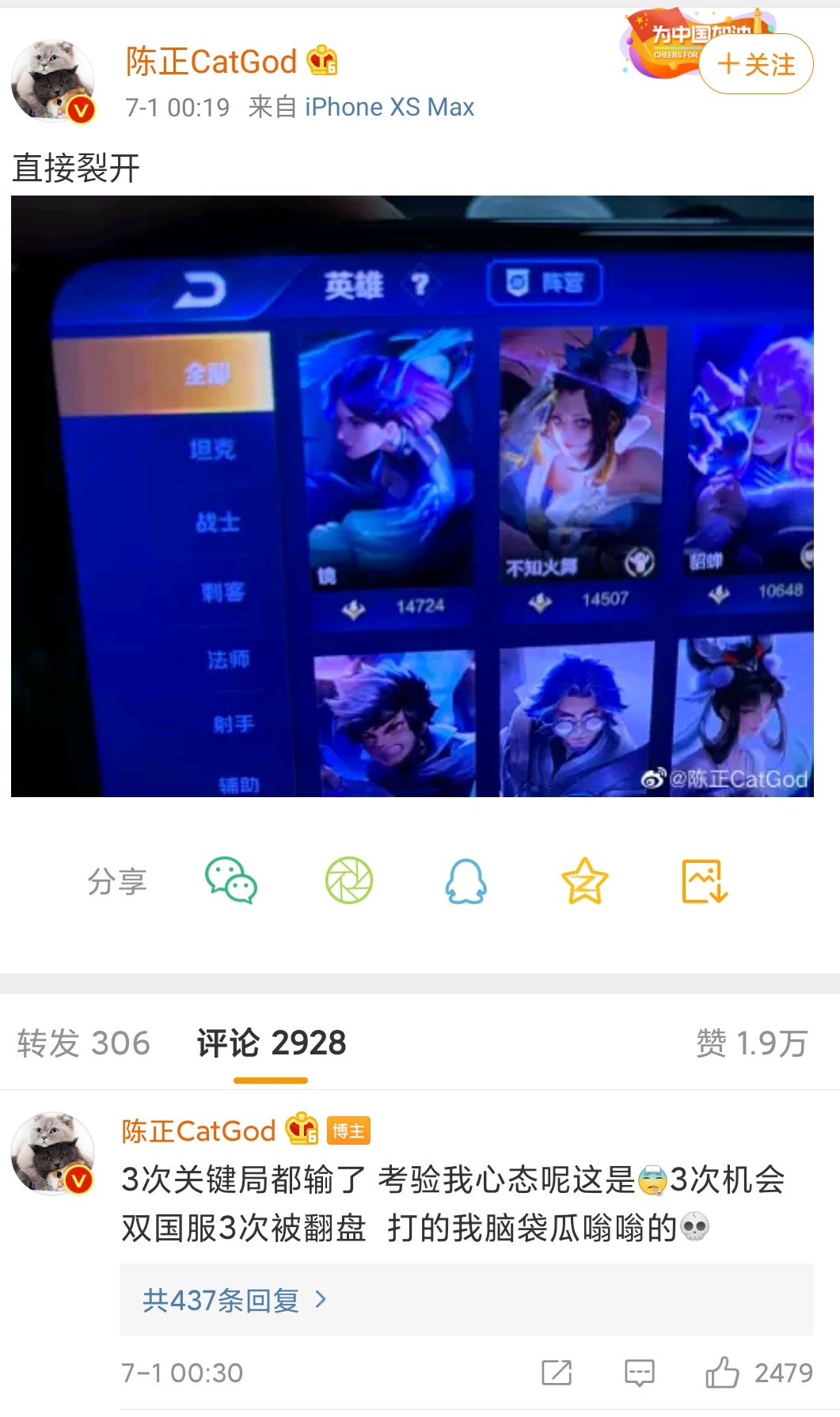
Task: Like the comment with 2479 likes
Action: (722, 1373)
